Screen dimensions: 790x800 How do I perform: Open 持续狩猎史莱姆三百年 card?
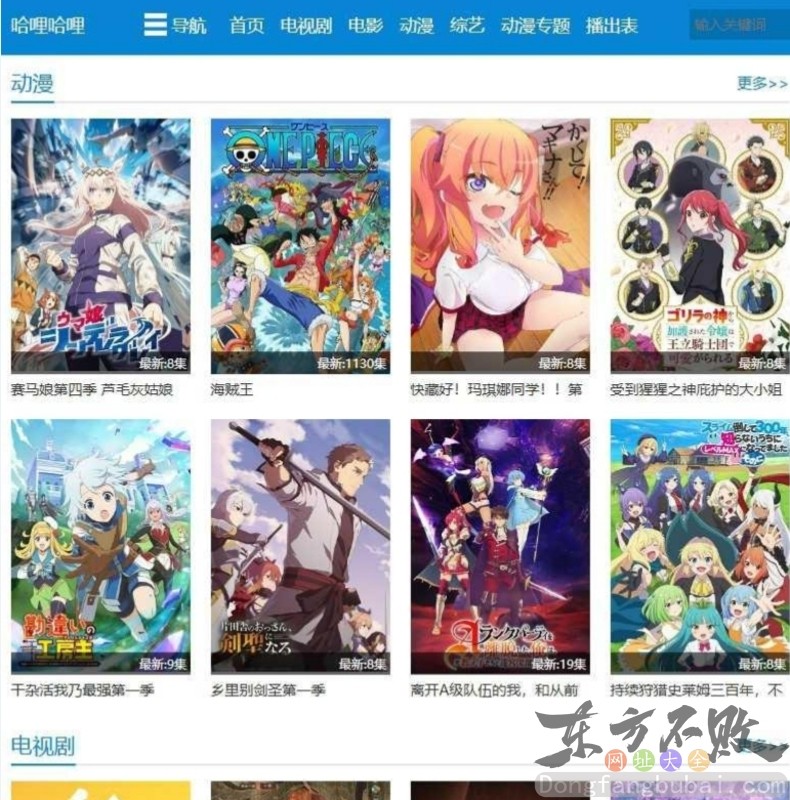(700, 546)
